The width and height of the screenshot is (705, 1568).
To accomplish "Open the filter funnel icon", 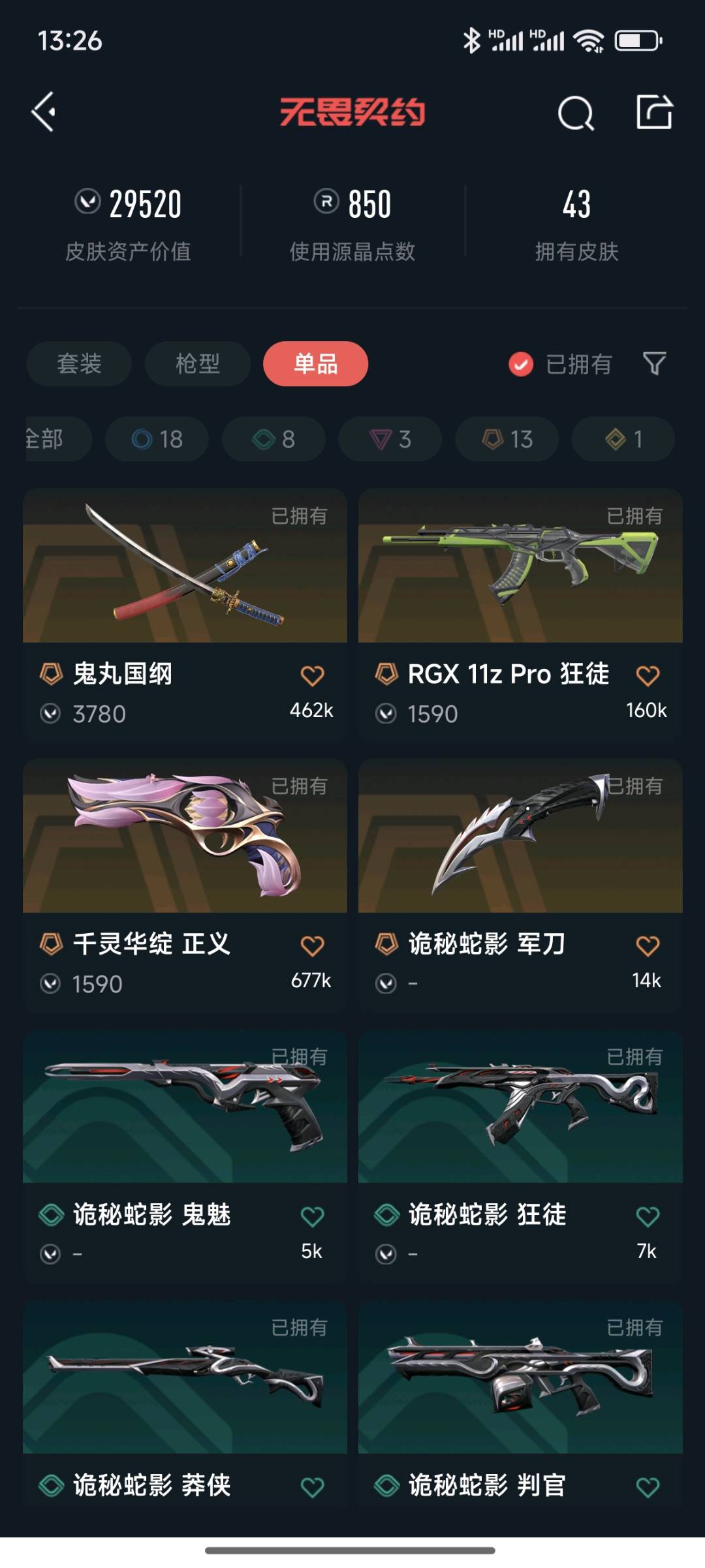I will 654,363.
